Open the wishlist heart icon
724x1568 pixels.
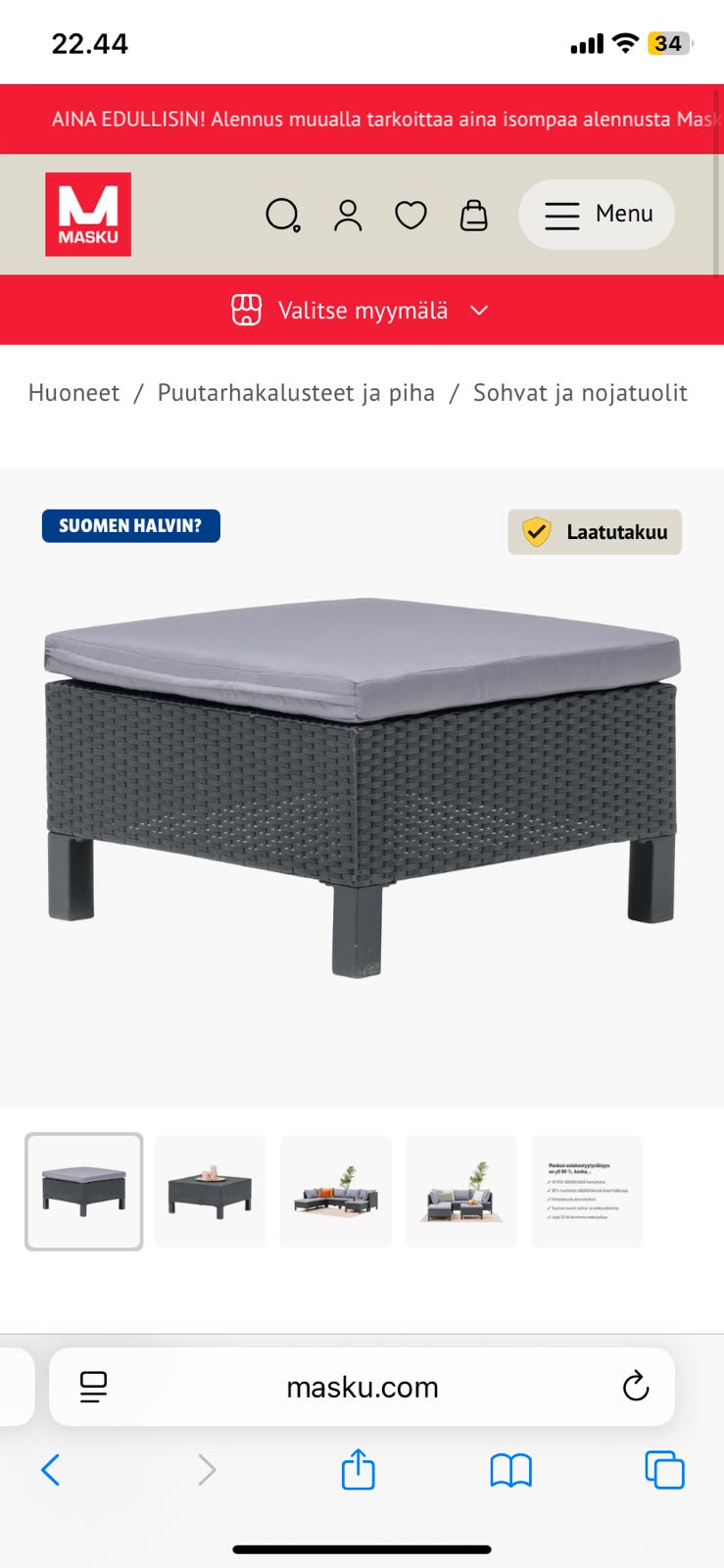click(x=410, y=215)
